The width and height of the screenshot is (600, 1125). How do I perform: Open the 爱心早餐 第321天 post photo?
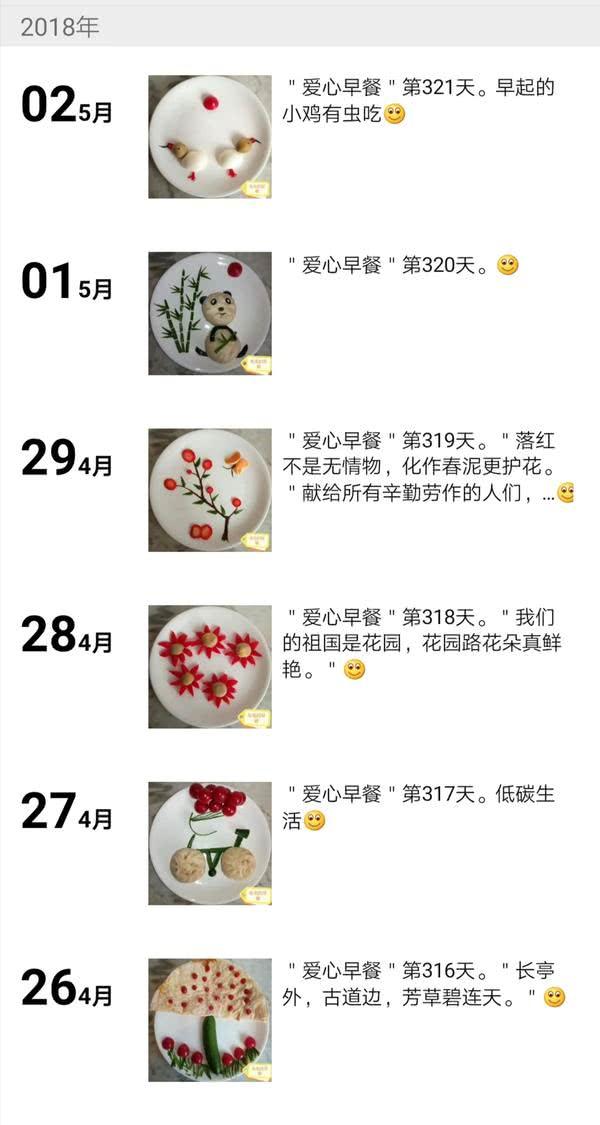[210, 137]
